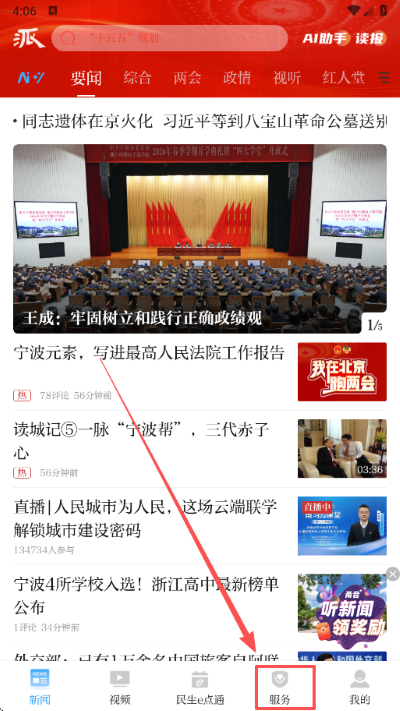Go to the 服务 bottom tab
Viewport: 400px width, 711px height.
click(280, 687)
